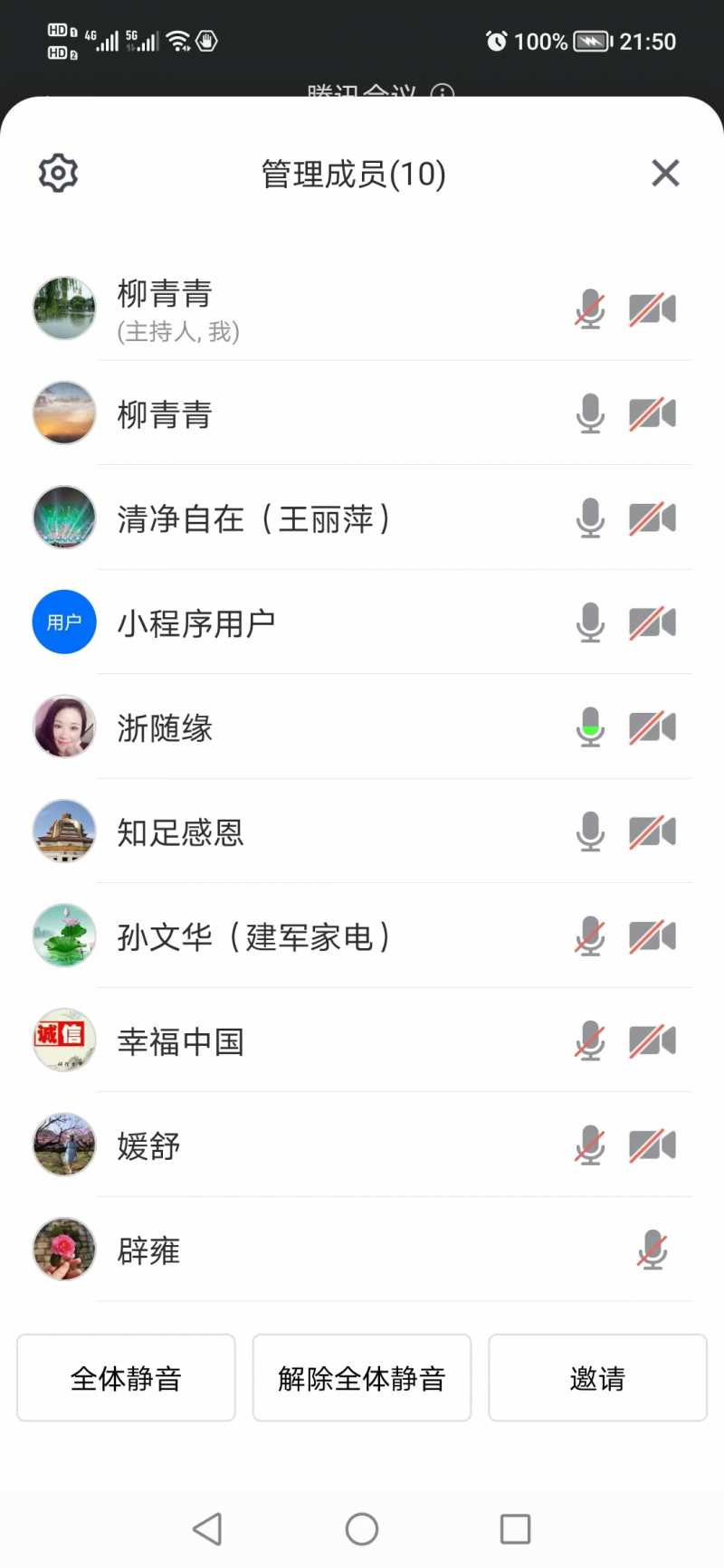This screenshot has height=1568, width=724.
Task: Go back with the system back button
Action: pos(207,1529)
